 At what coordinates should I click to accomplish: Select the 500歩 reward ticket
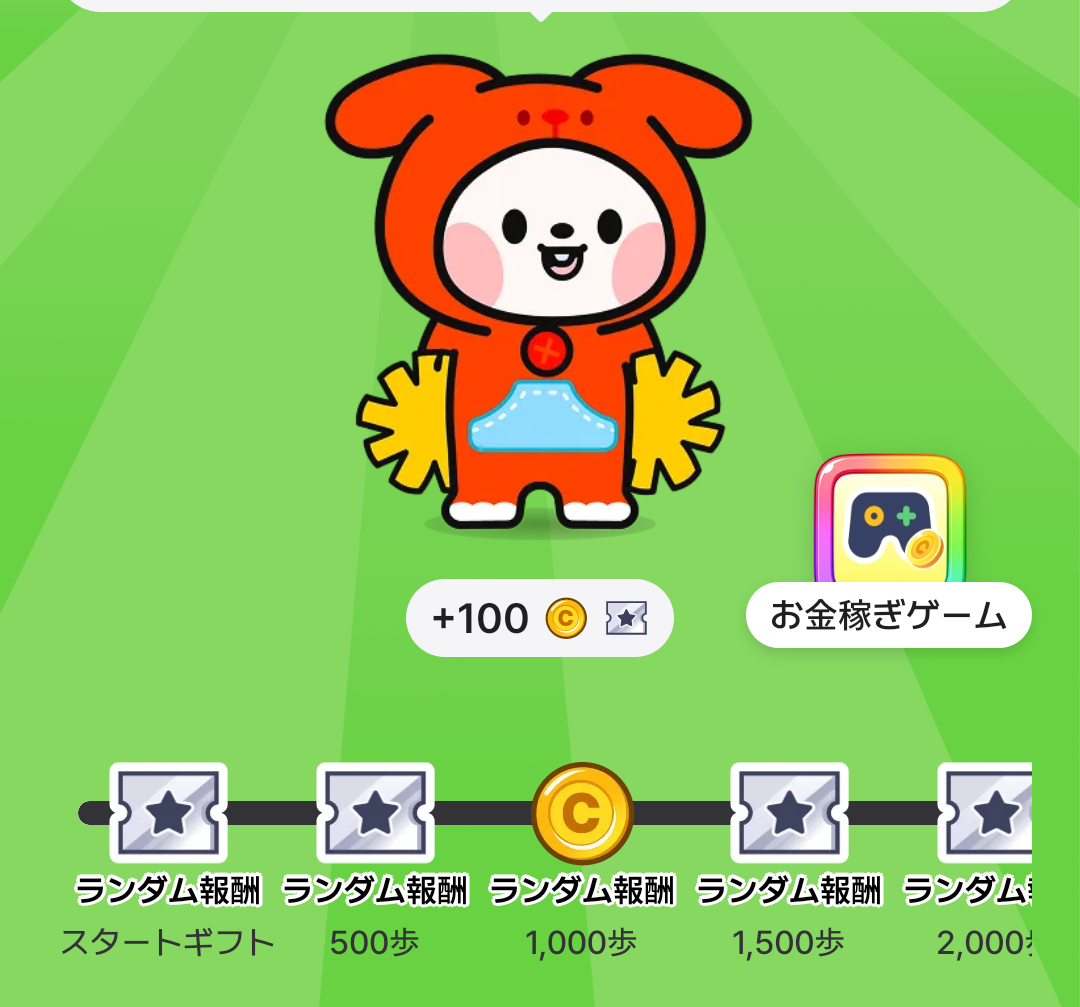pos(375,812)
